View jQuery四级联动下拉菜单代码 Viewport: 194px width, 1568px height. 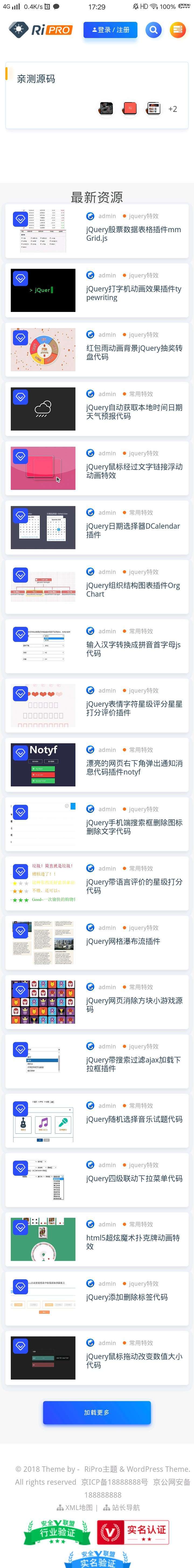coord(134,1178)
